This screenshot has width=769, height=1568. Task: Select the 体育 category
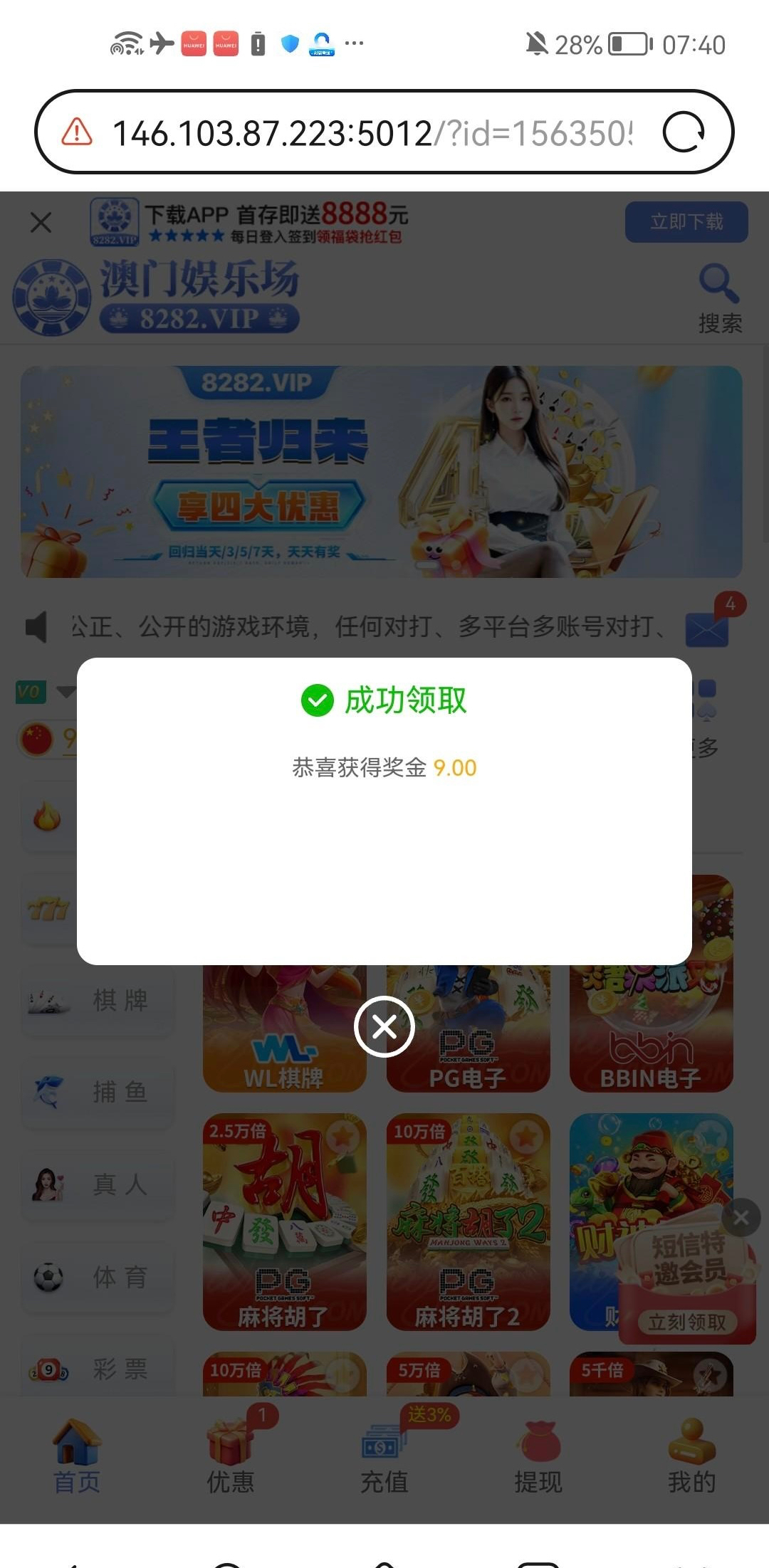tap(98, 1277)
